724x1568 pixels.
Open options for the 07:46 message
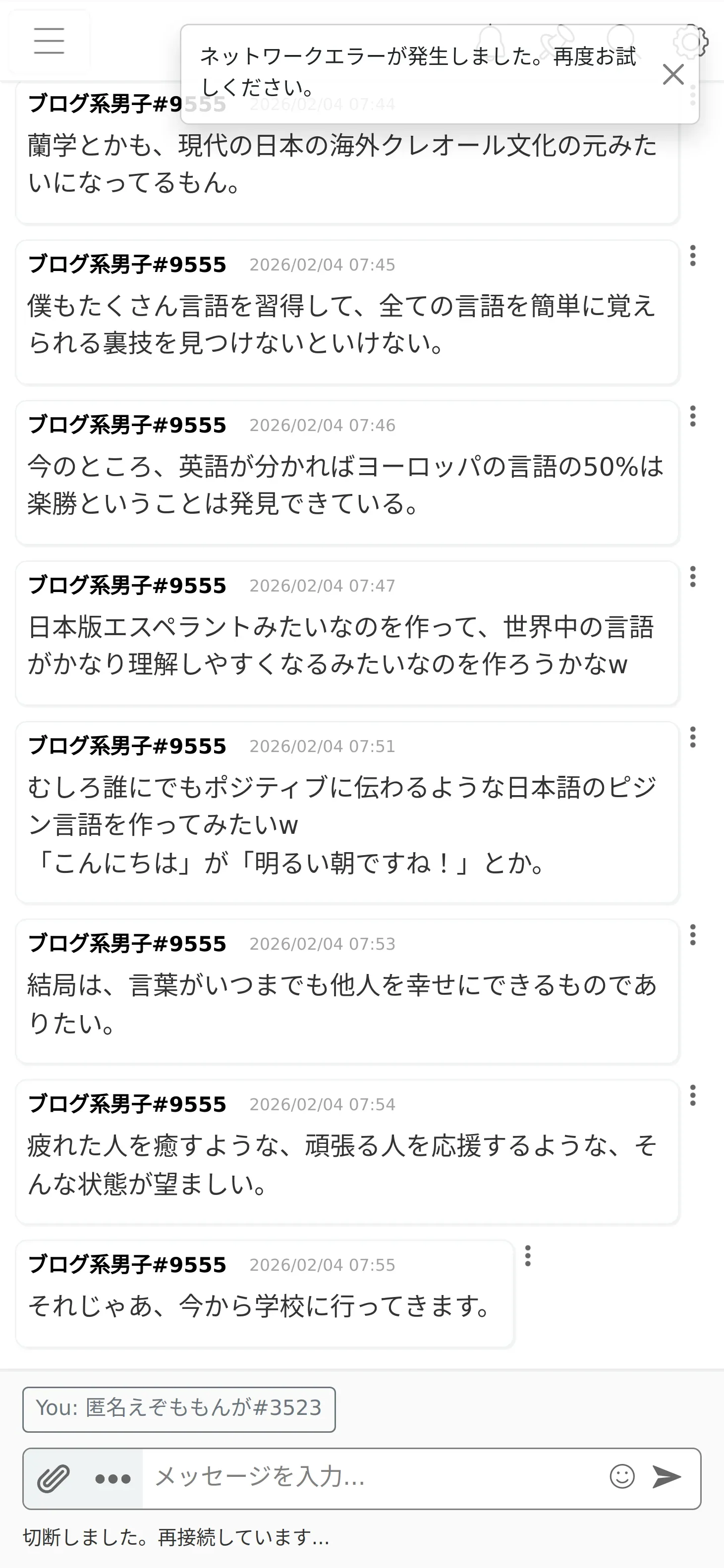pyautogui.click(x=692, y=416)
